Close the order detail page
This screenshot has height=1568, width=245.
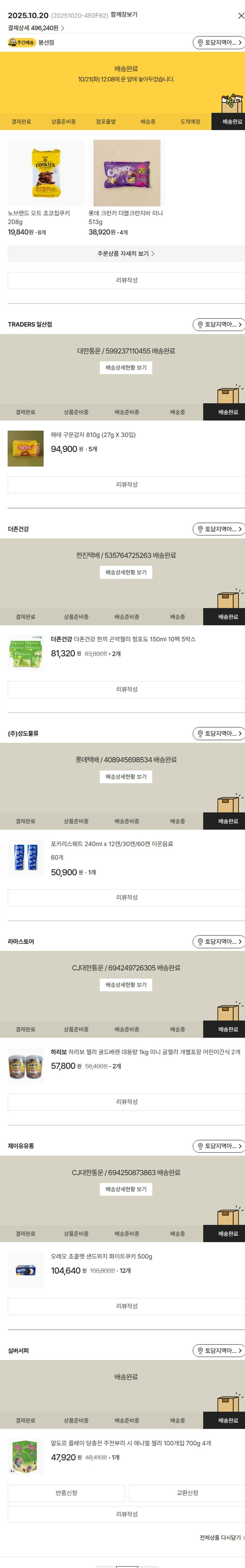click(240, 16)
